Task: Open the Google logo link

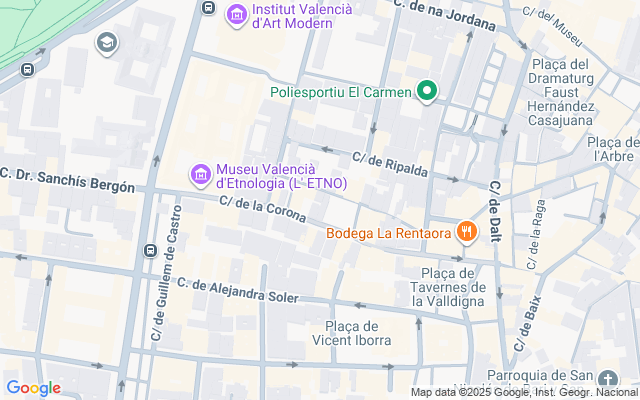Action: [x=33, y=388]
